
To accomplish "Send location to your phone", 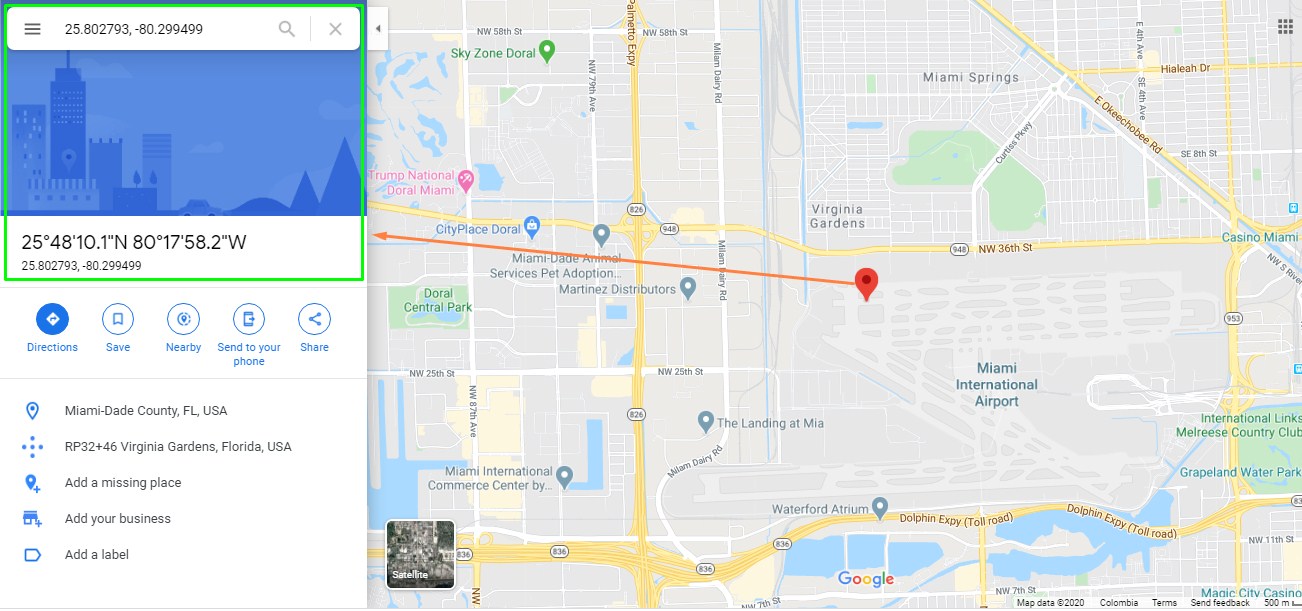I will 249,320.
